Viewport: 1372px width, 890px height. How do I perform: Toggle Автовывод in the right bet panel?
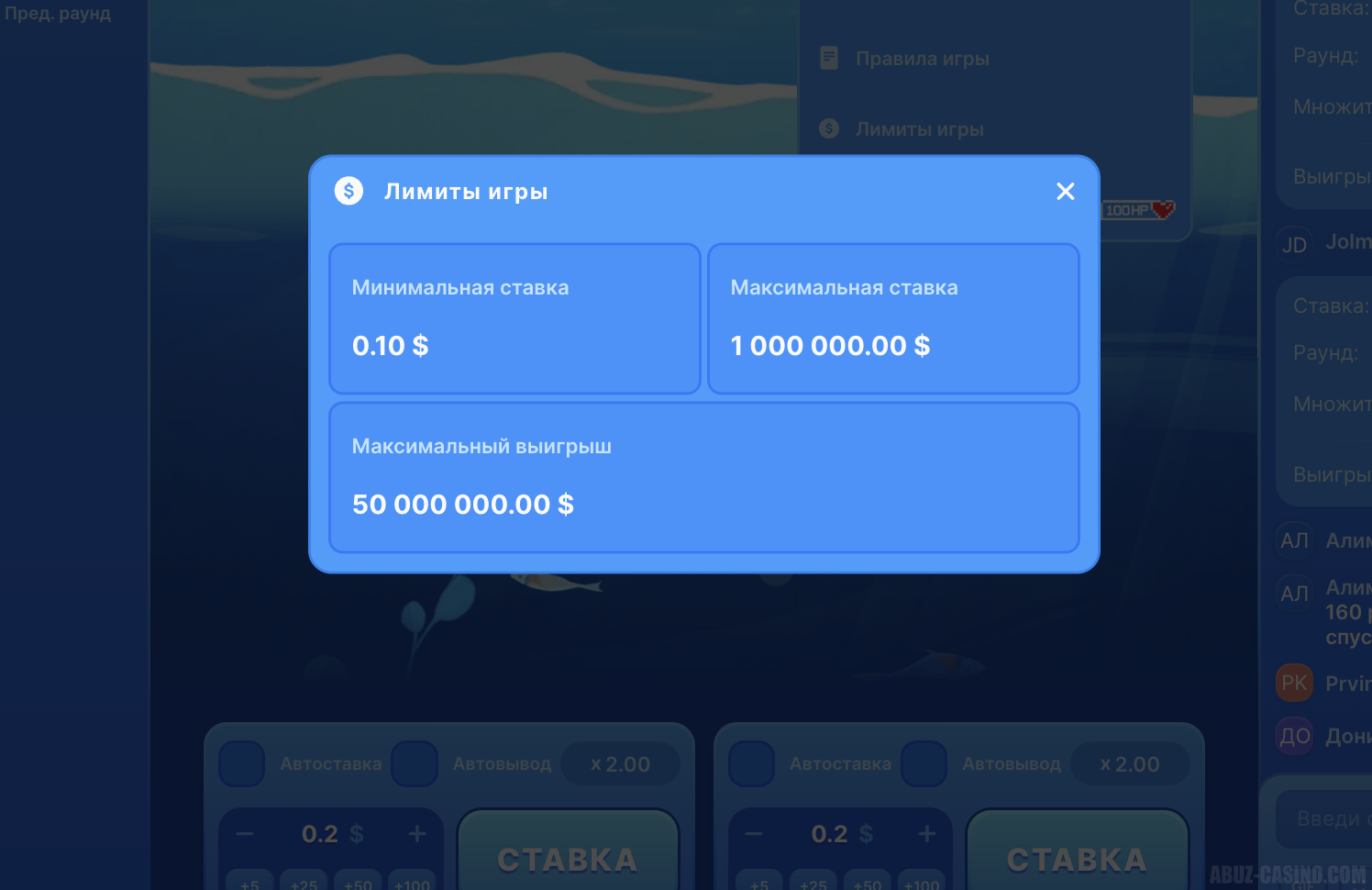pyautogui.click(x=924, y=763)
